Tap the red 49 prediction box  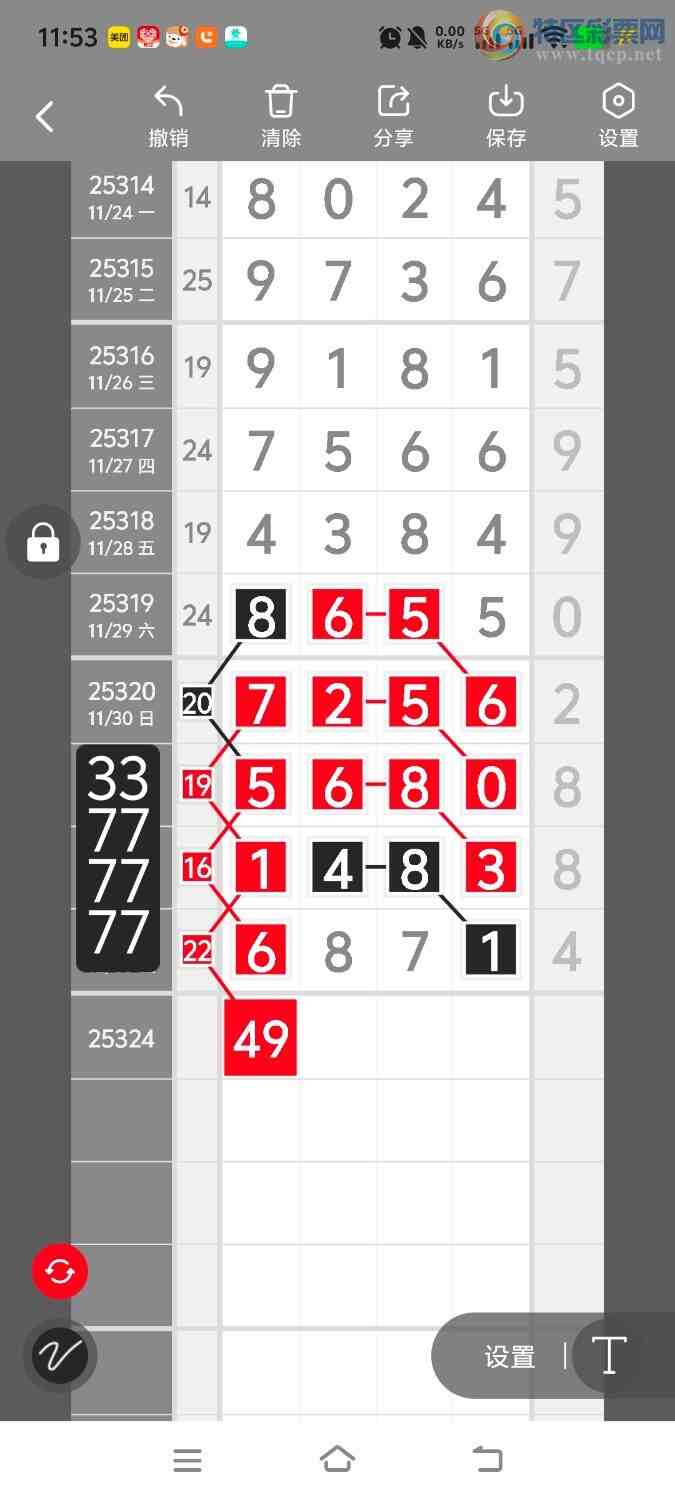click(260, 1039)
